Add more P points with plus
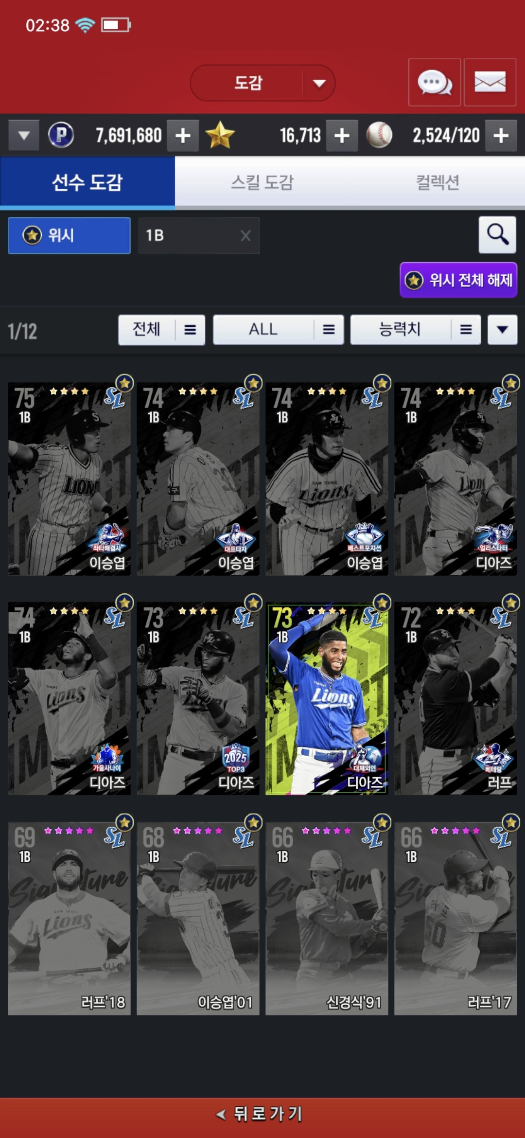 pyautogui.click(x=183, y=135)
